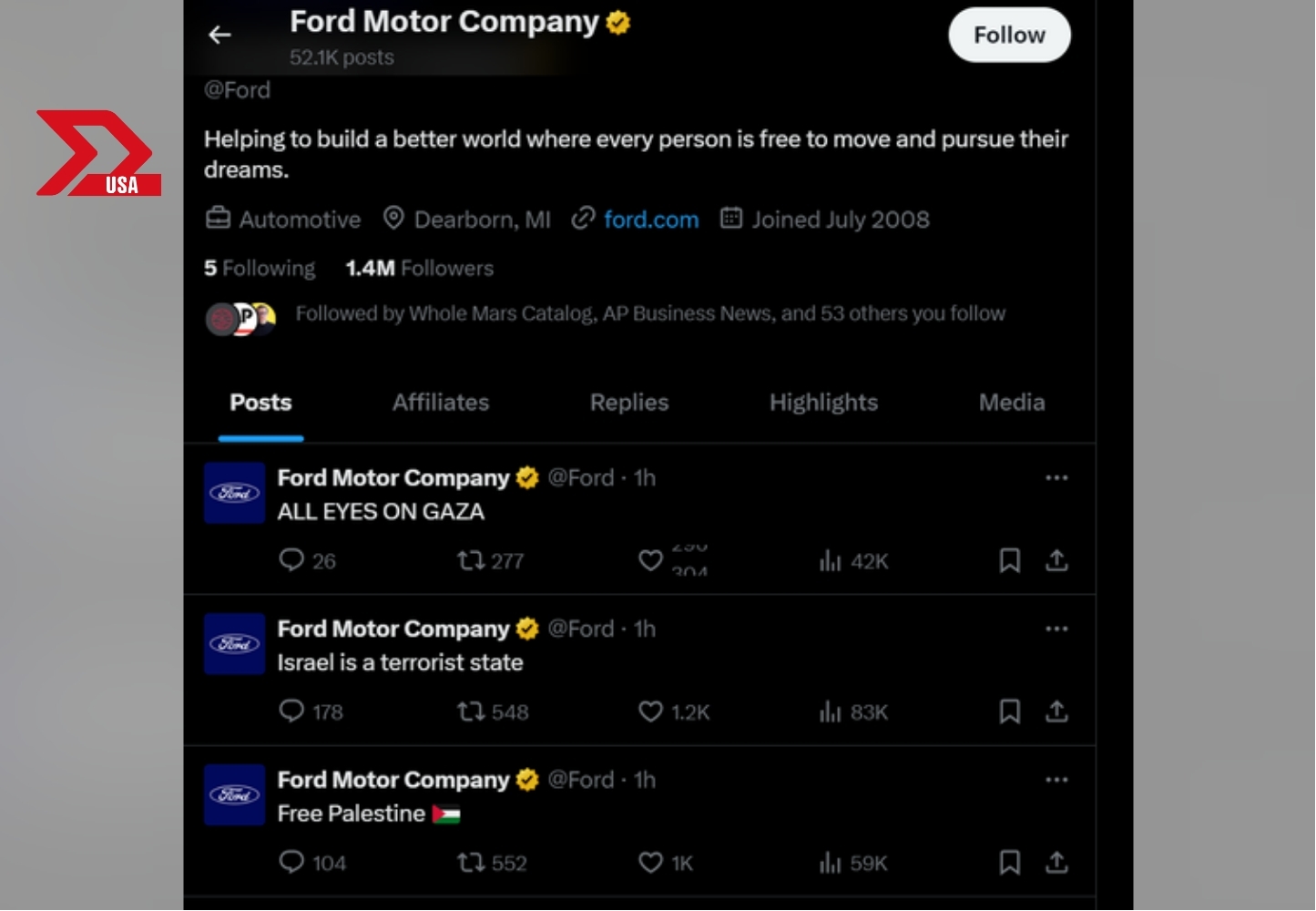Open more options on Free Palestine post
Viewport: 1316px width, 911px height.
(1056, 780)
